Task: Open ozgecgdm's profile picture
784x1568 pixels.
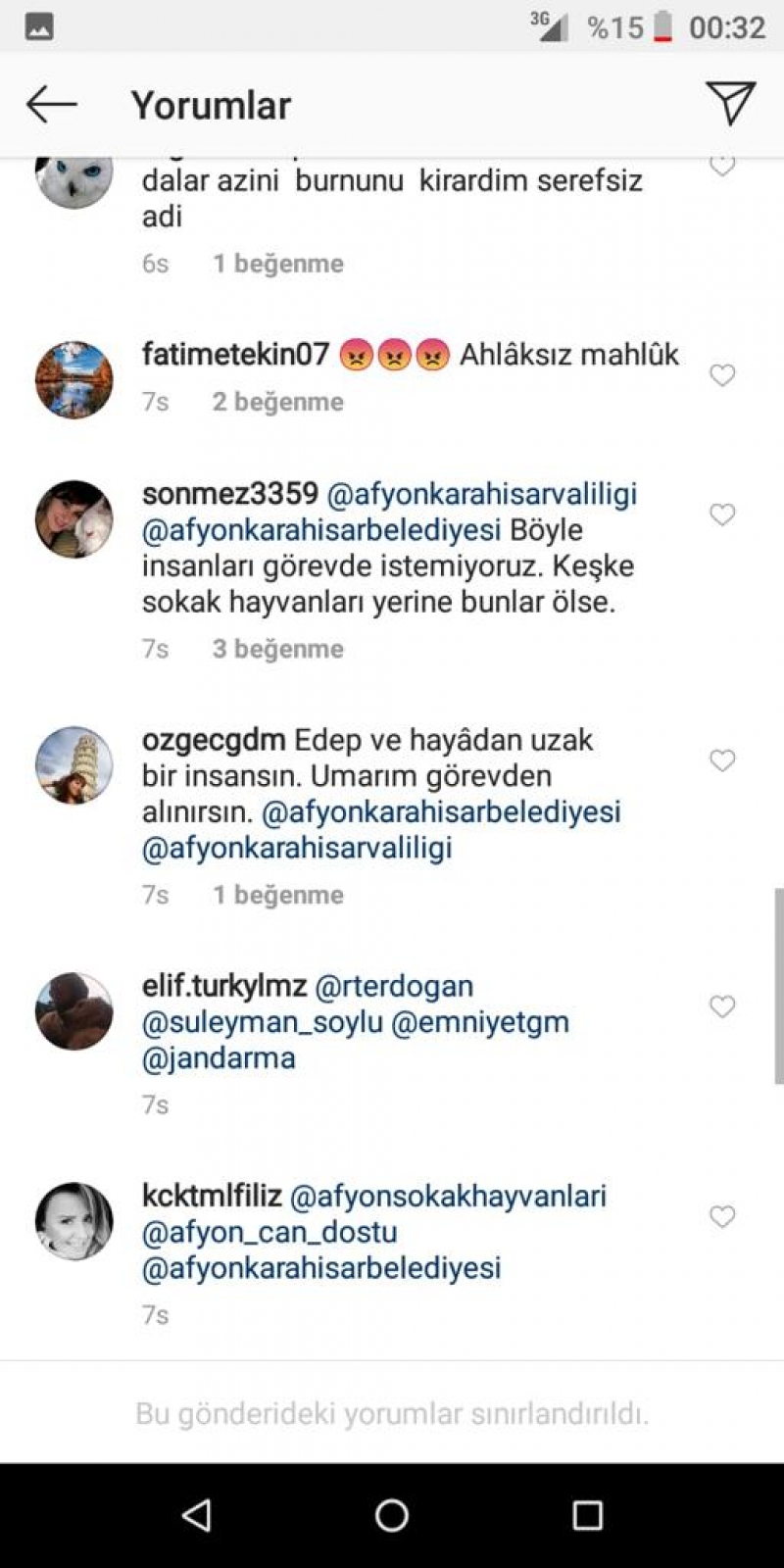Action: click(x=74, y=765)
